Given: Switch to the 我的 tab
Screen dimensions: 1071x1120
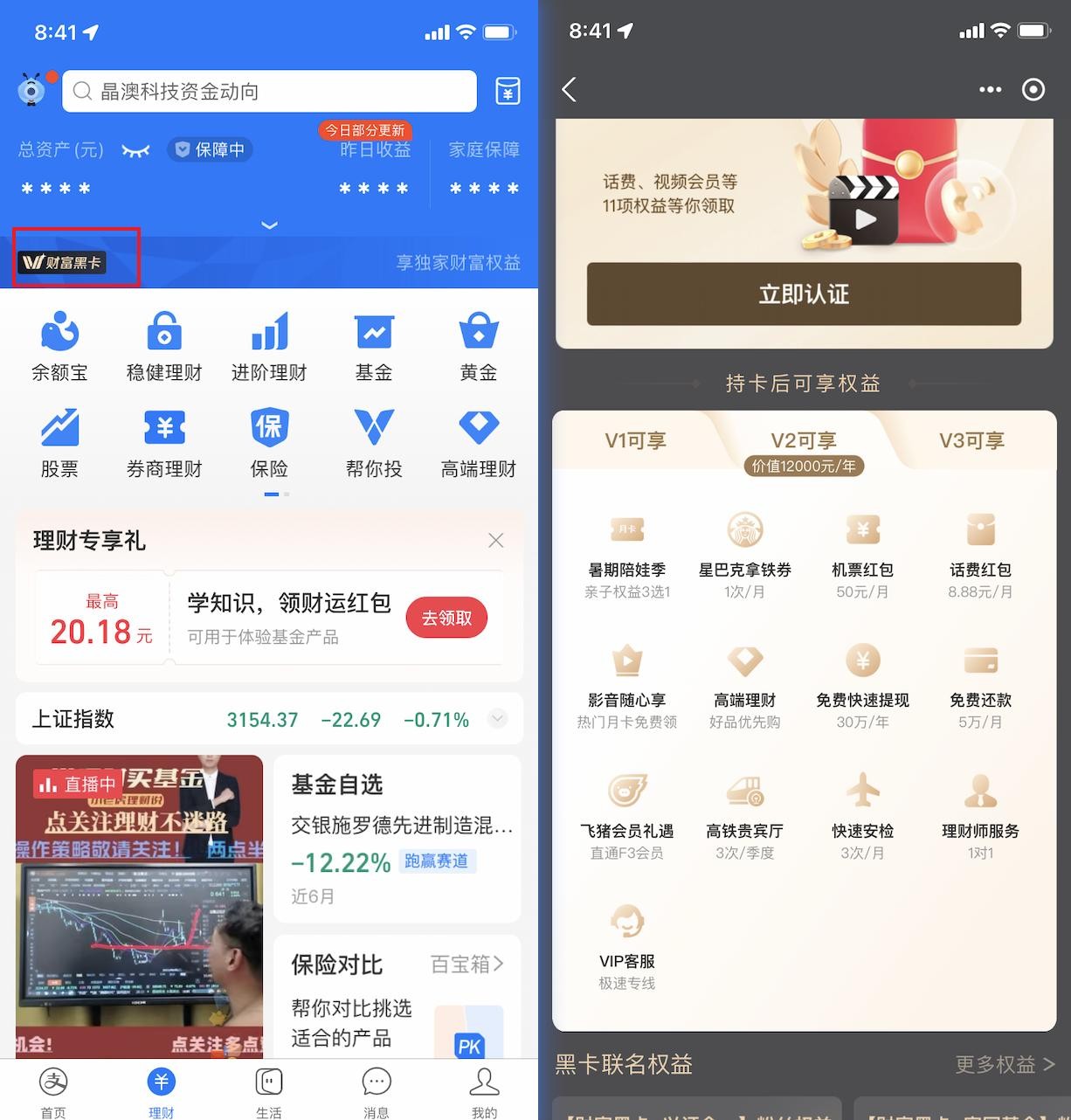Looking at the screenshot, I should 484,1092.
